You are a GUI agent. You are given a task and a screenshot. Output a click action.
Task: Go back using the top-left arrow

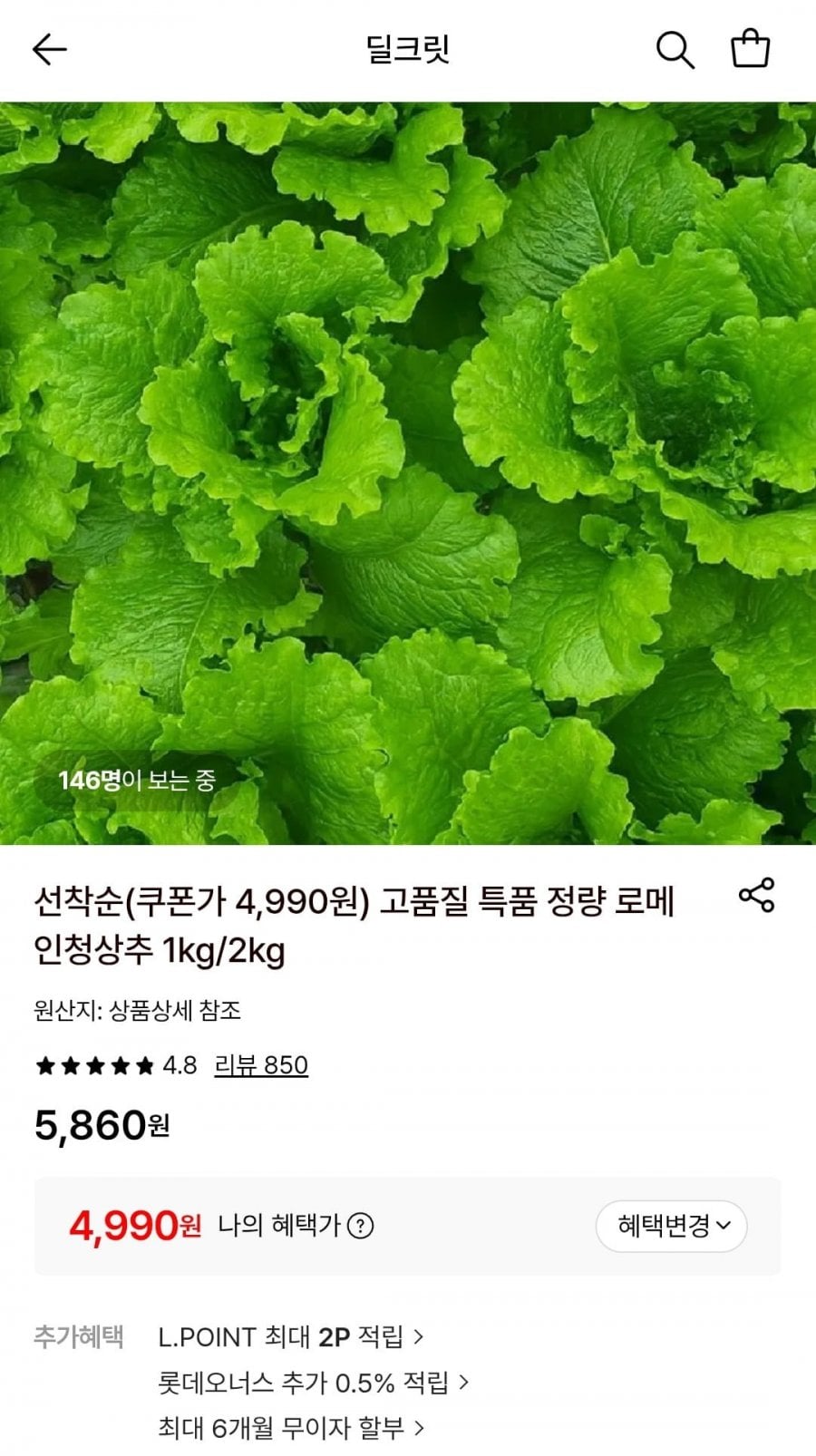[50, 50]
